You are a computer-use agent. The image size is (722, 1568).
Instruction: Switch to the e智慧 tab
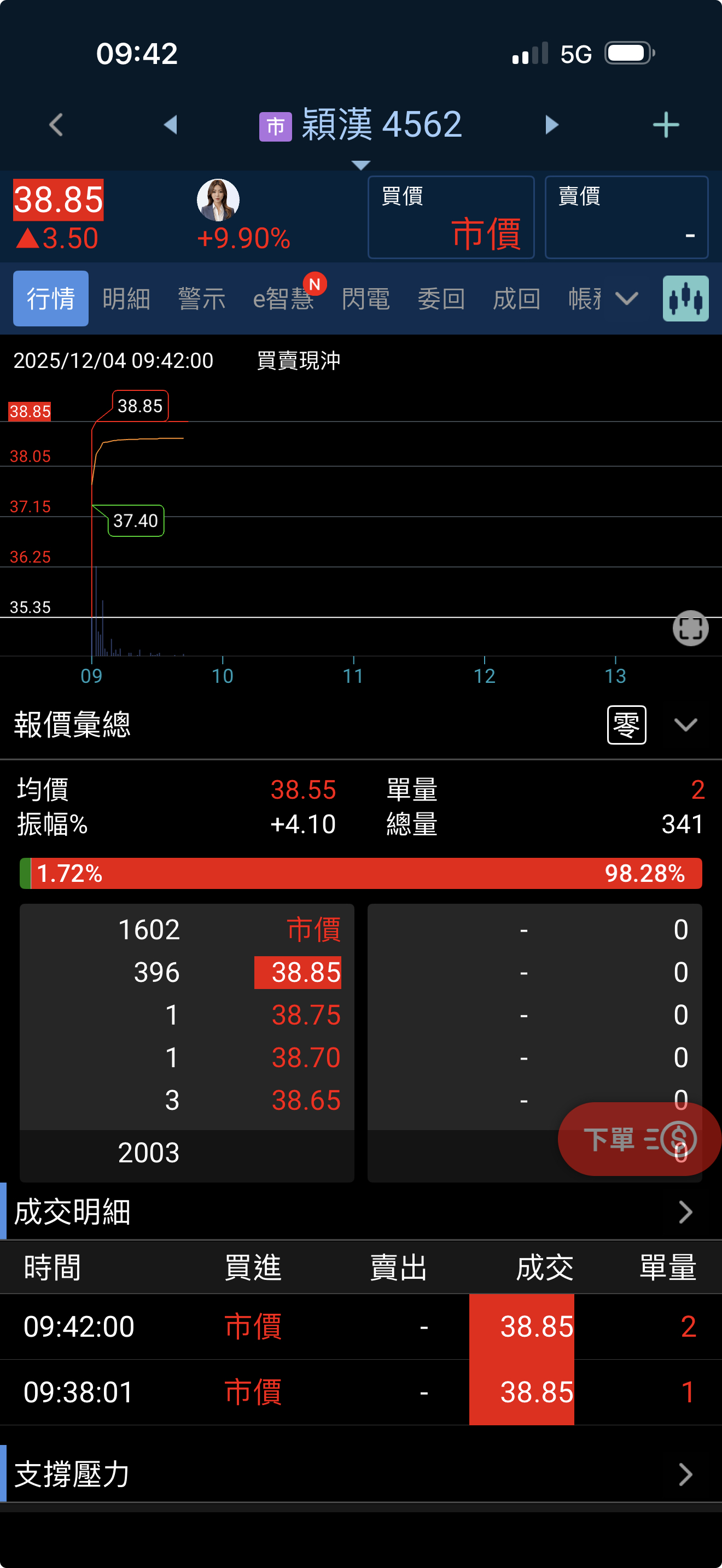(283, 299)
